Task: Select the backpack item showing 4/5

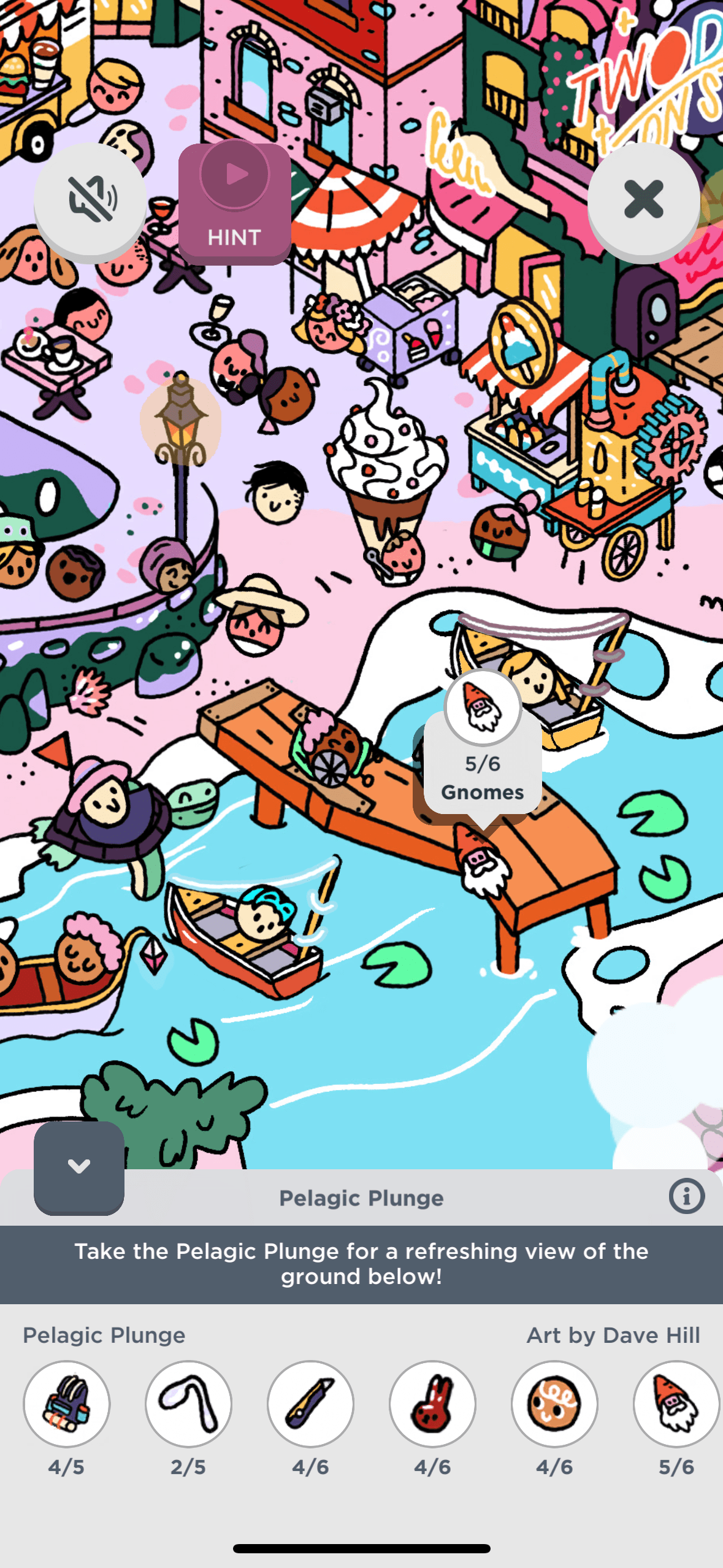Action: pos(66,1402)
